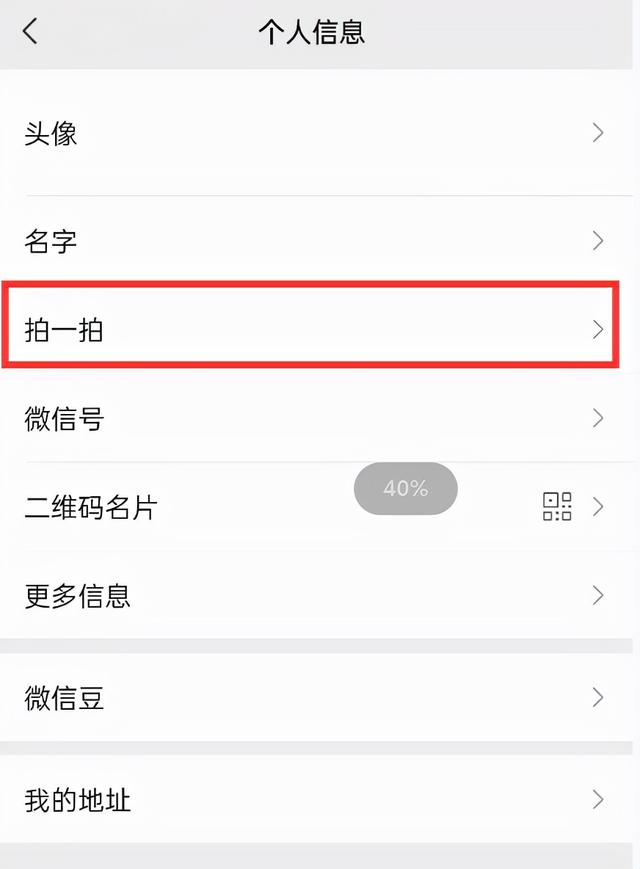The image size is (640, 869).
Task: Open the 微信豆 row
Action: click(316, 697)
